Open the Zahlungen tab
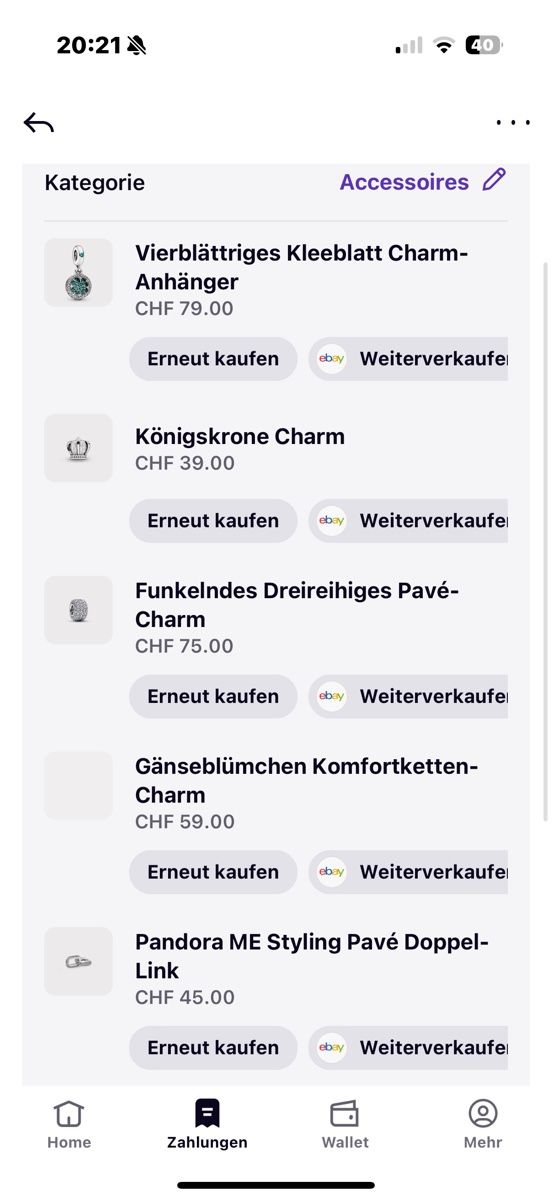552x1200 pixels. (207, 1124)
